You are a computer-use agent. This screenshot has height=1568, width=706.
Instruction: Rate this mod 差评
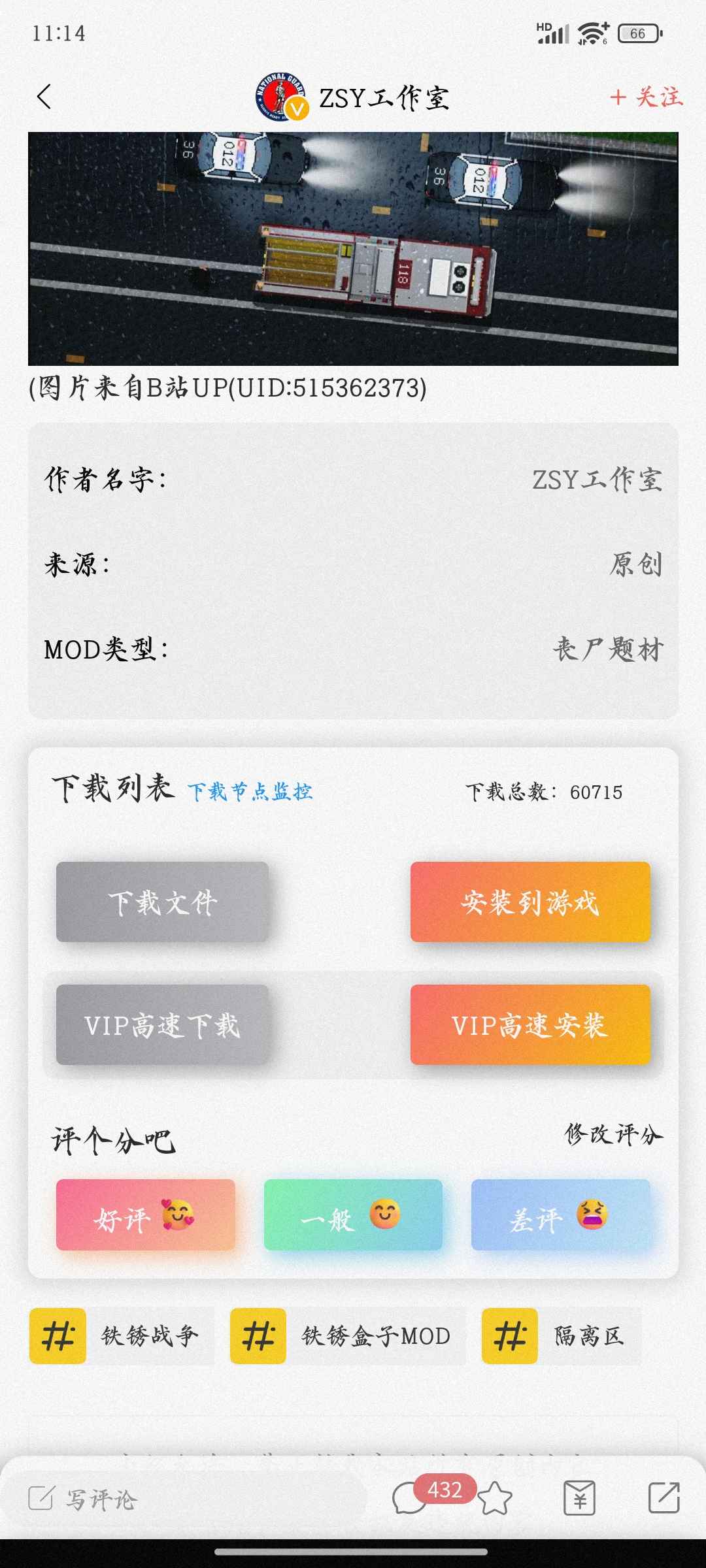(561, 1215)
